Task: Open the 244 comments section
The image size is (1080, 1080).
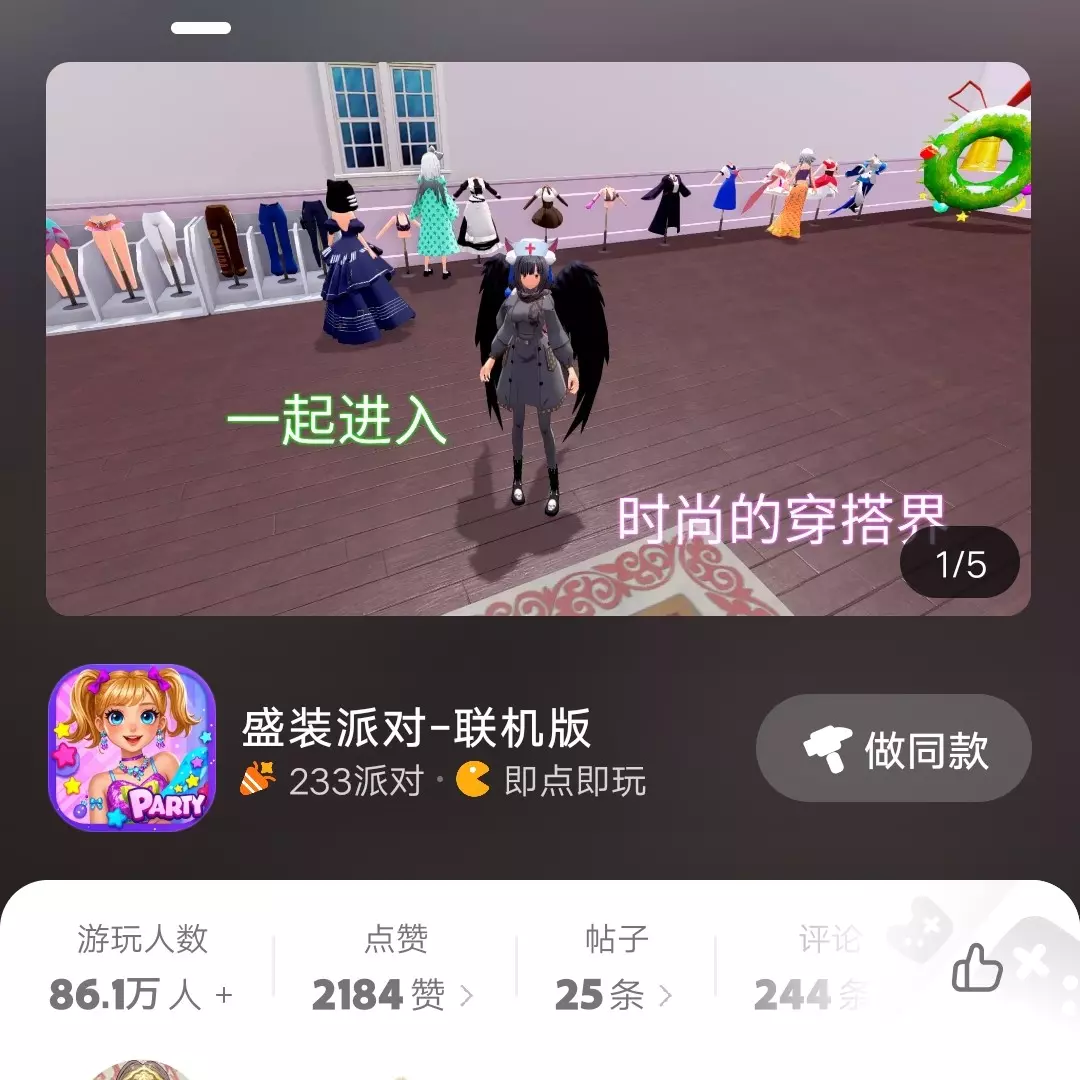Action: click(810, 994)
